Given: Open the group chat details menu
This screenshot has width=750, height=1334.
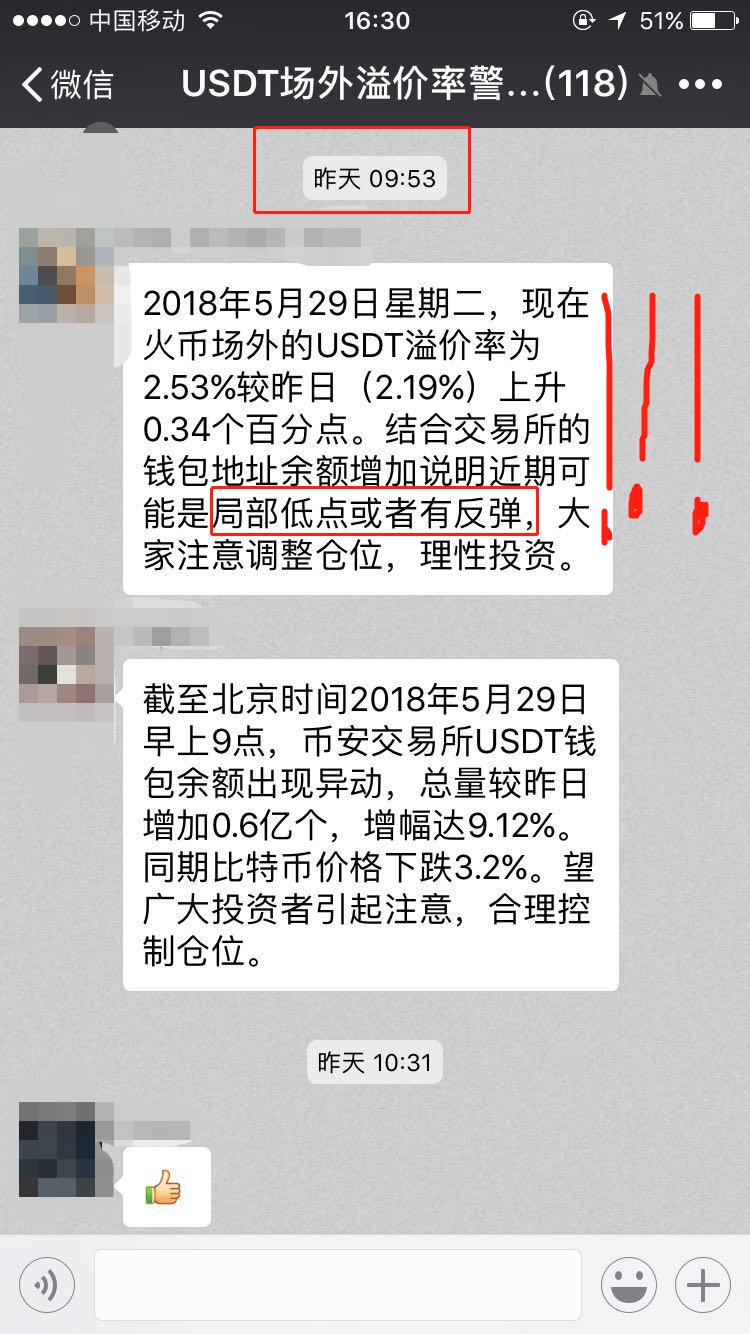Looking at the screenshot, I should click(x=700, y=84).
